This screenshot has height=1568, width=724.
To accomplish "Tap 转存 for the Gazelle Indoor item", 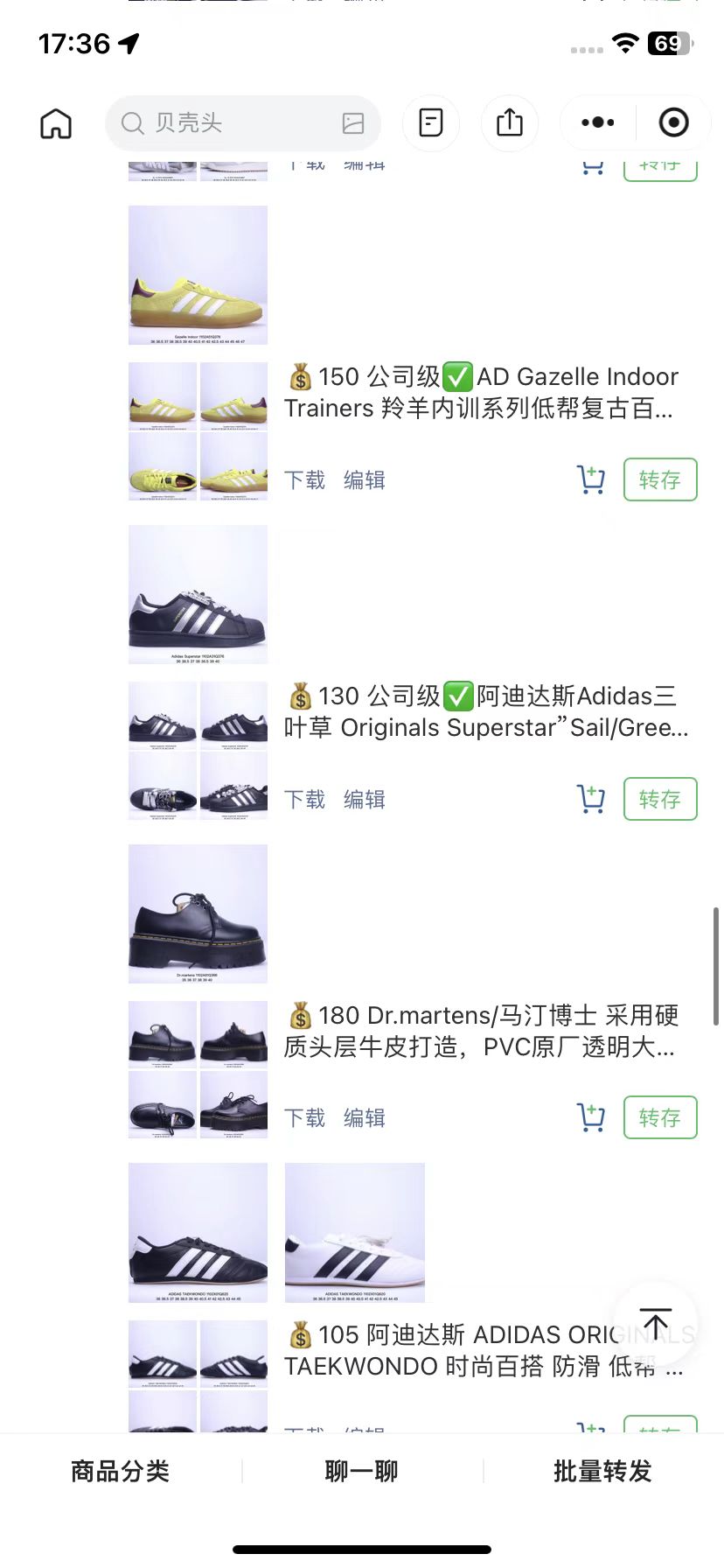I will 660,479.
